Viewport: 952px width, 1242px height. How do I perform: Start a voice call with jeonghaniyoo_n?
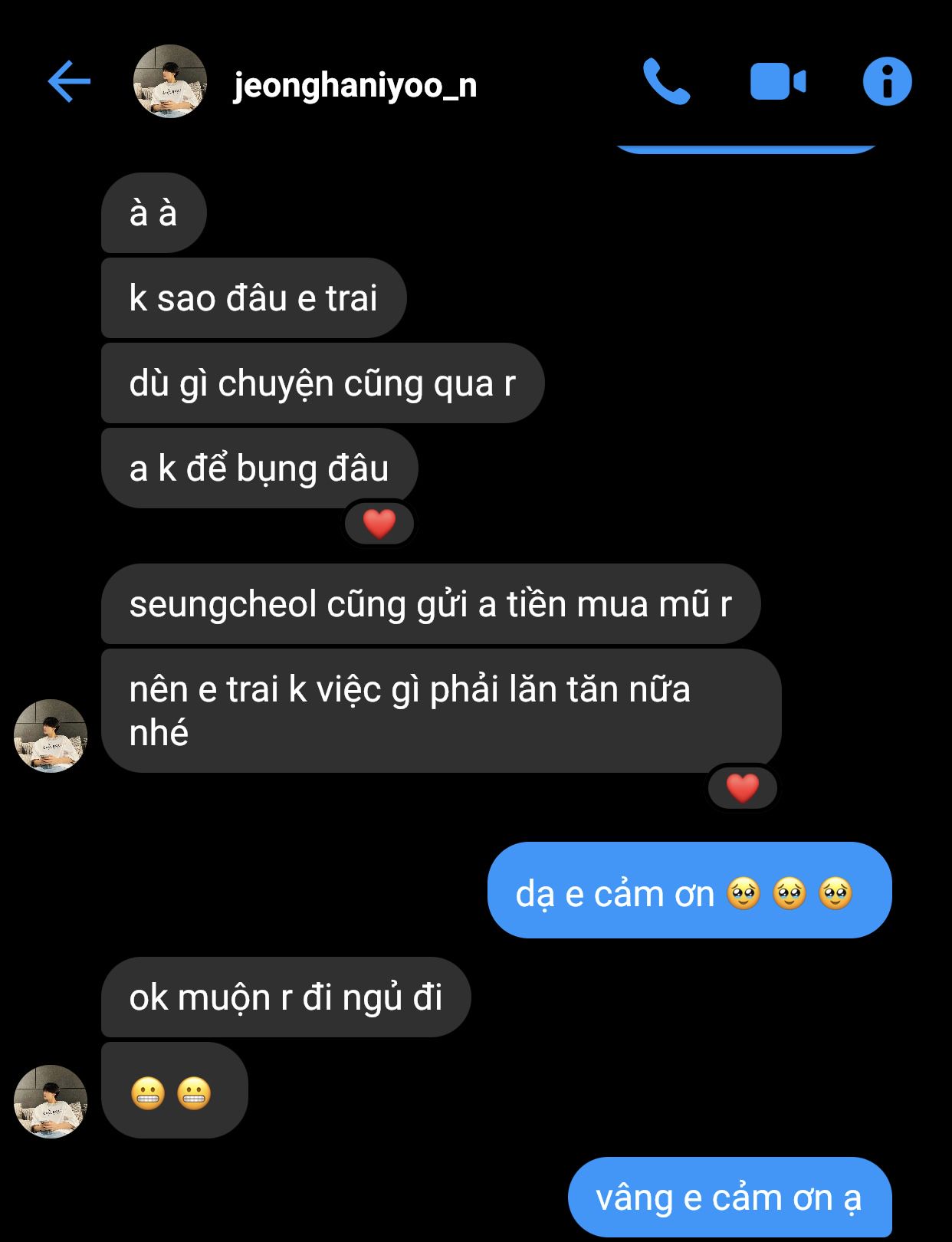665,81
